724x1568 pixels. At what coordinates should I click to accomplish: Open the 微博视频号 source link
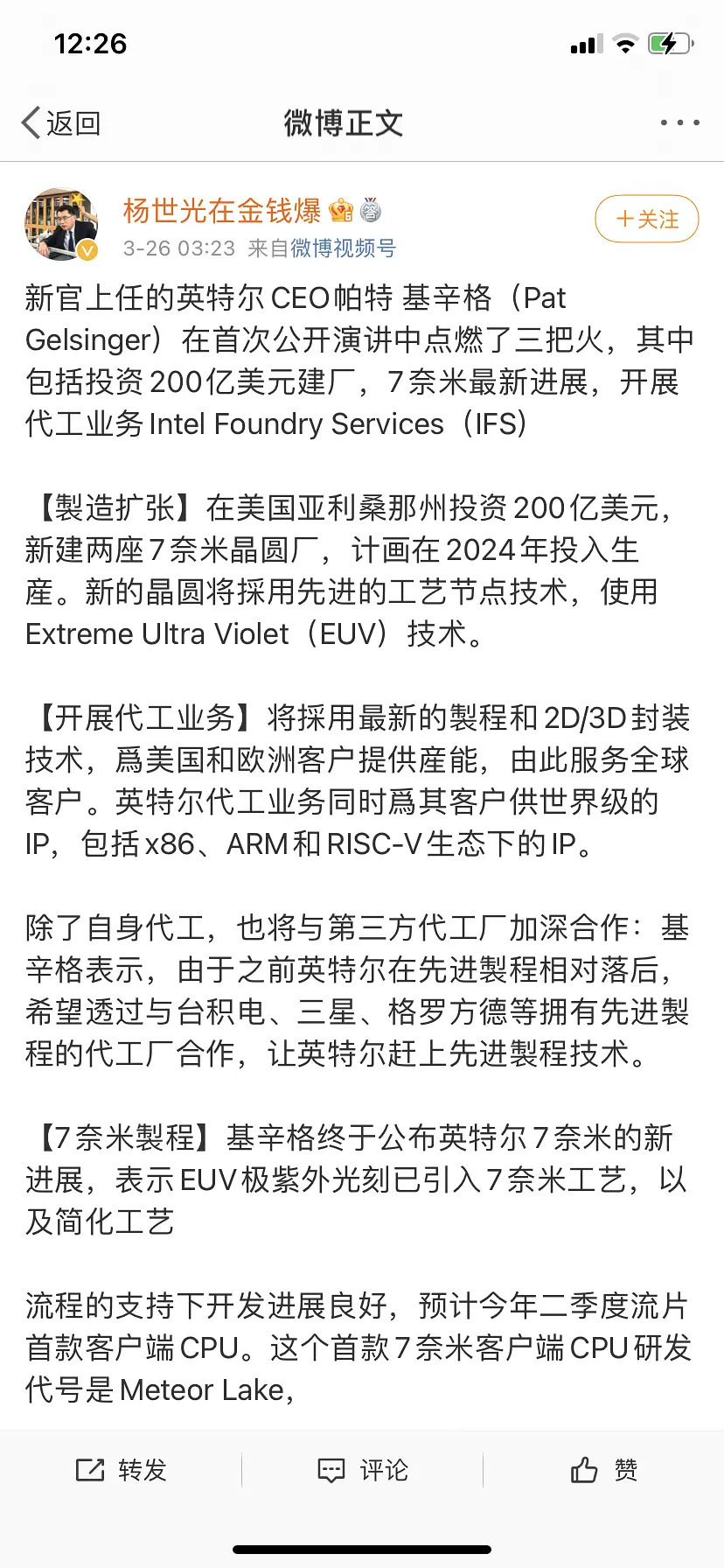click(343, 248)
